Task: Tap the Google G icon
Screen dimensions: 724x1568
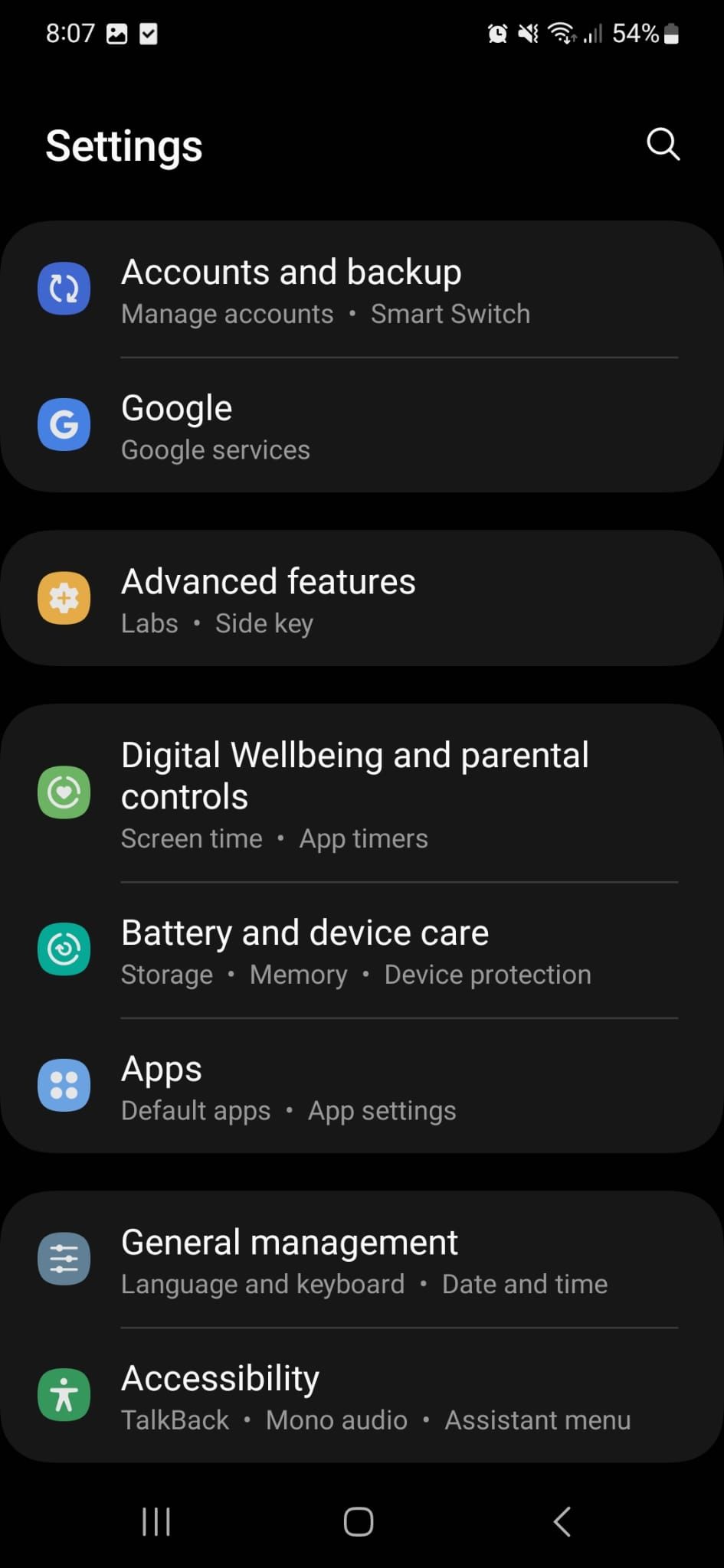Action: tap(64, 425)
